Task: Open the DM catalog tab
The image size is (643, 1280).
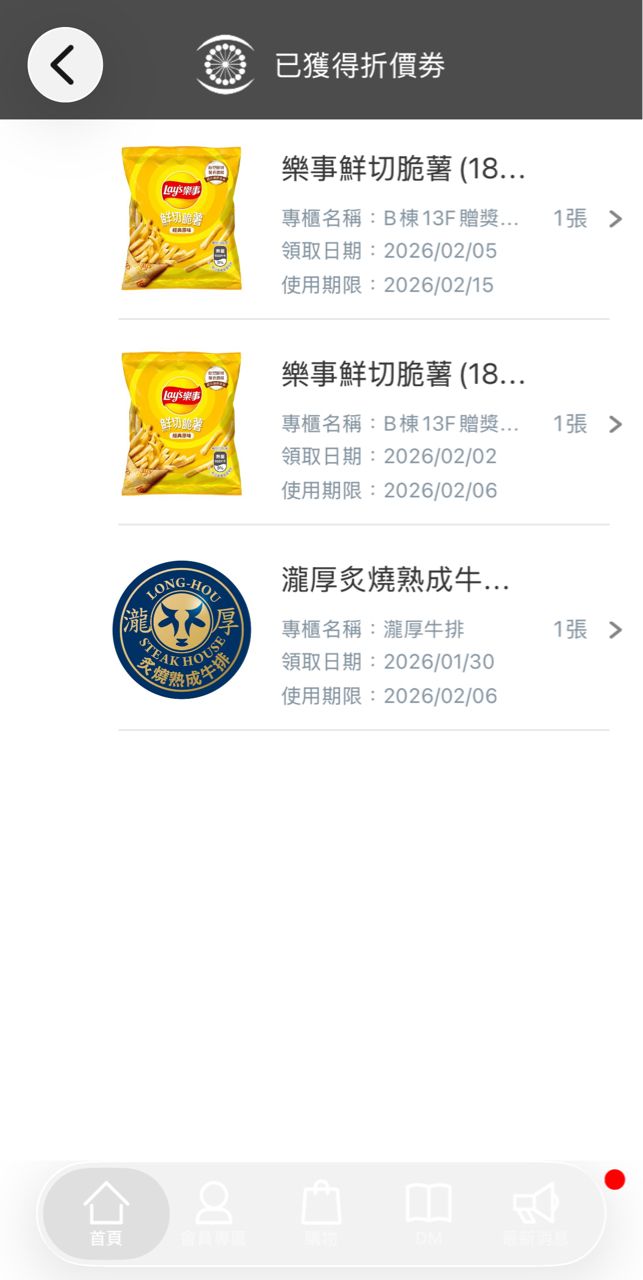Action: pyautogui.click(x=428, y=1213)
